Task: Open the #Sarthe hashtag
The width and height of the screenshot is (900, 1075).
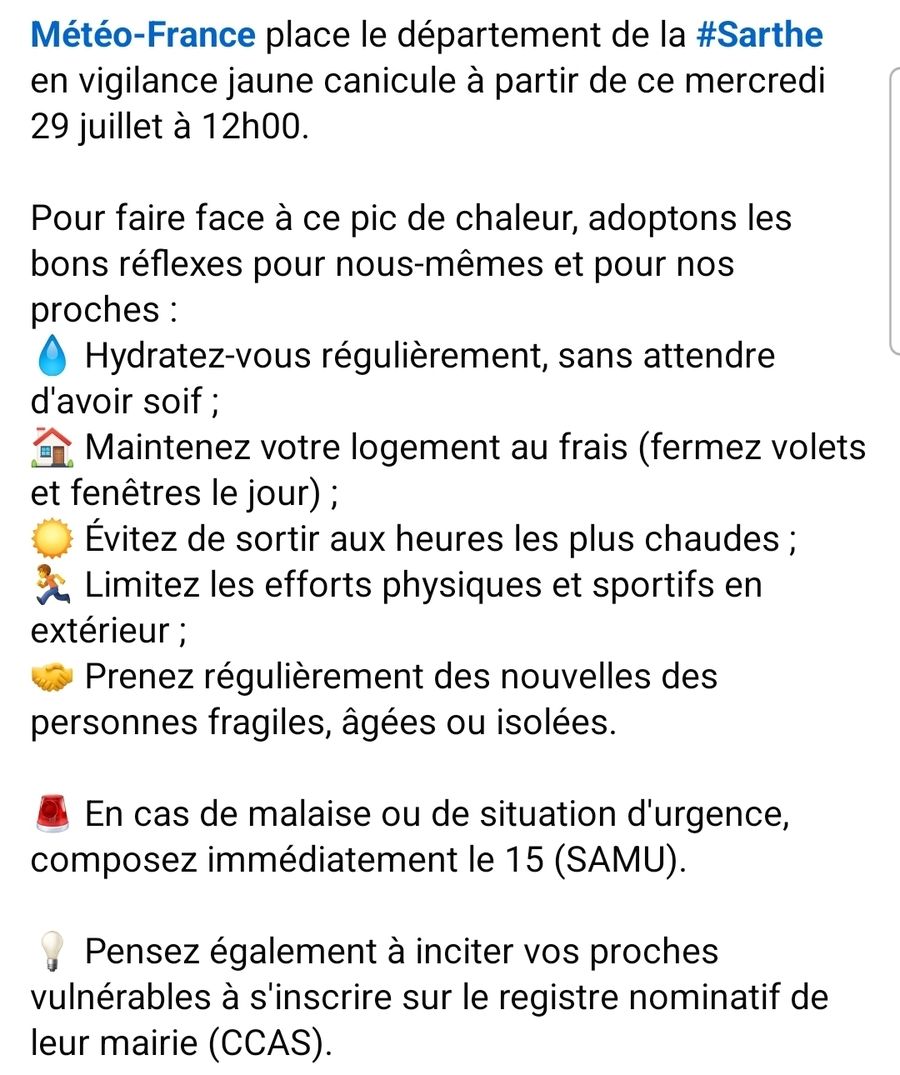Action: coord(759,35)
